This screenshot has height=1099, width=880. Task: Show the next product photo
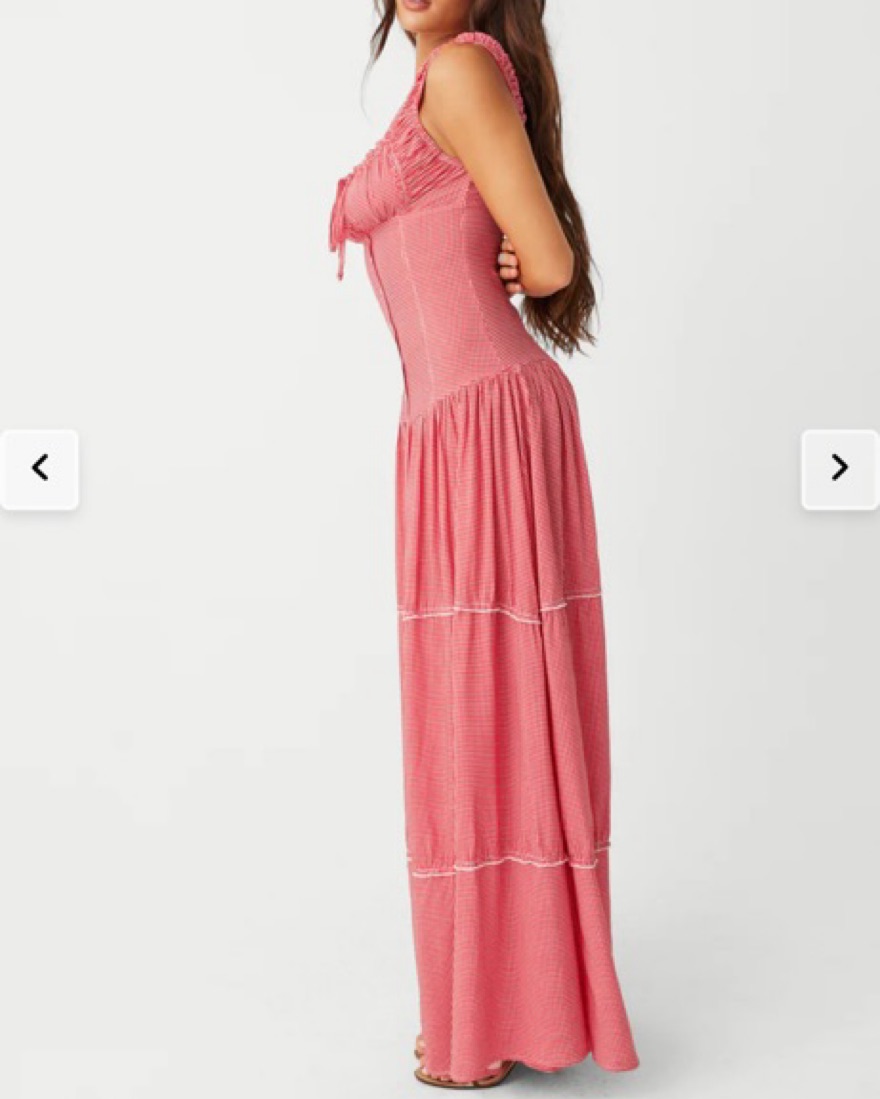[x=839, y=469]
